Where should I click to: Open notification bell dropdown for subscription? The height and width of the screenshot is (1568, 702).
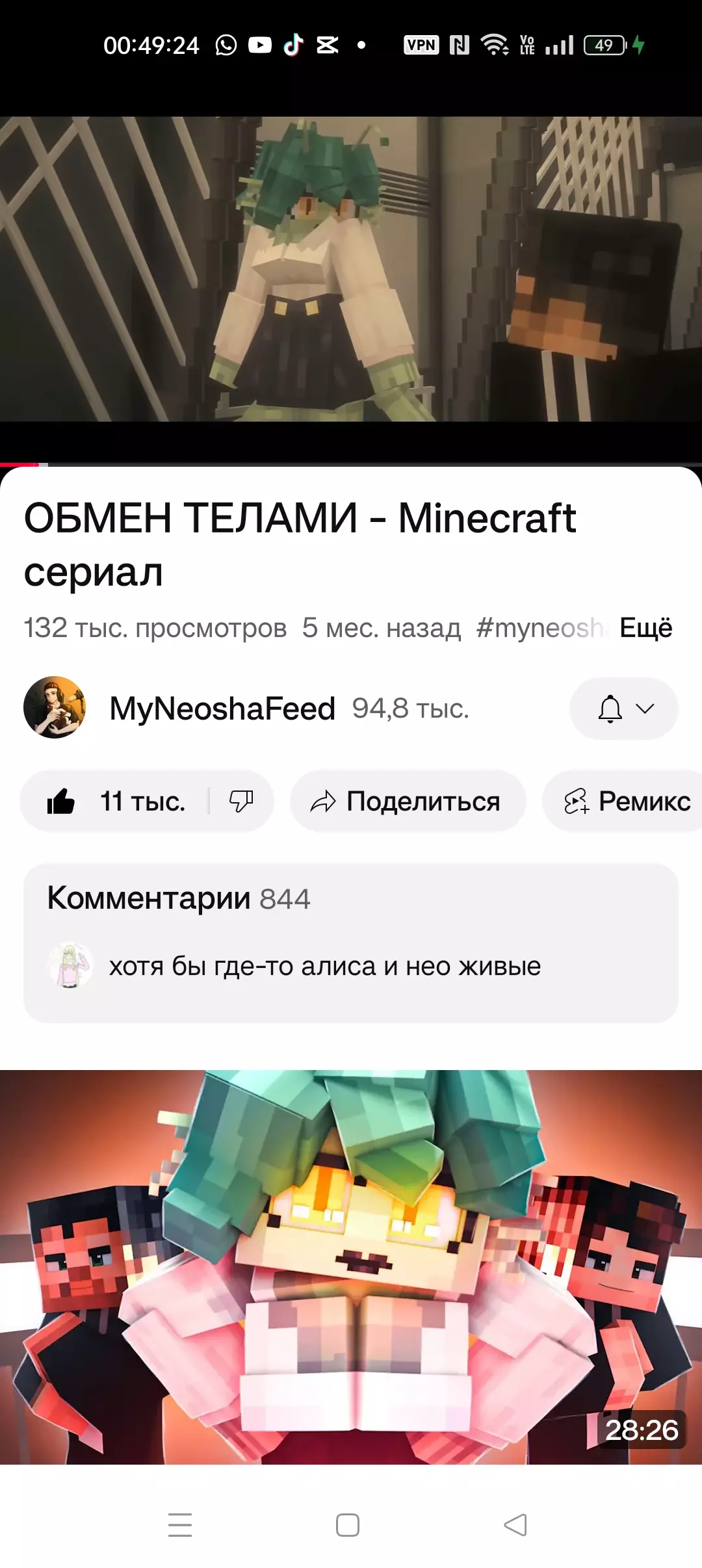coord(623,709)
